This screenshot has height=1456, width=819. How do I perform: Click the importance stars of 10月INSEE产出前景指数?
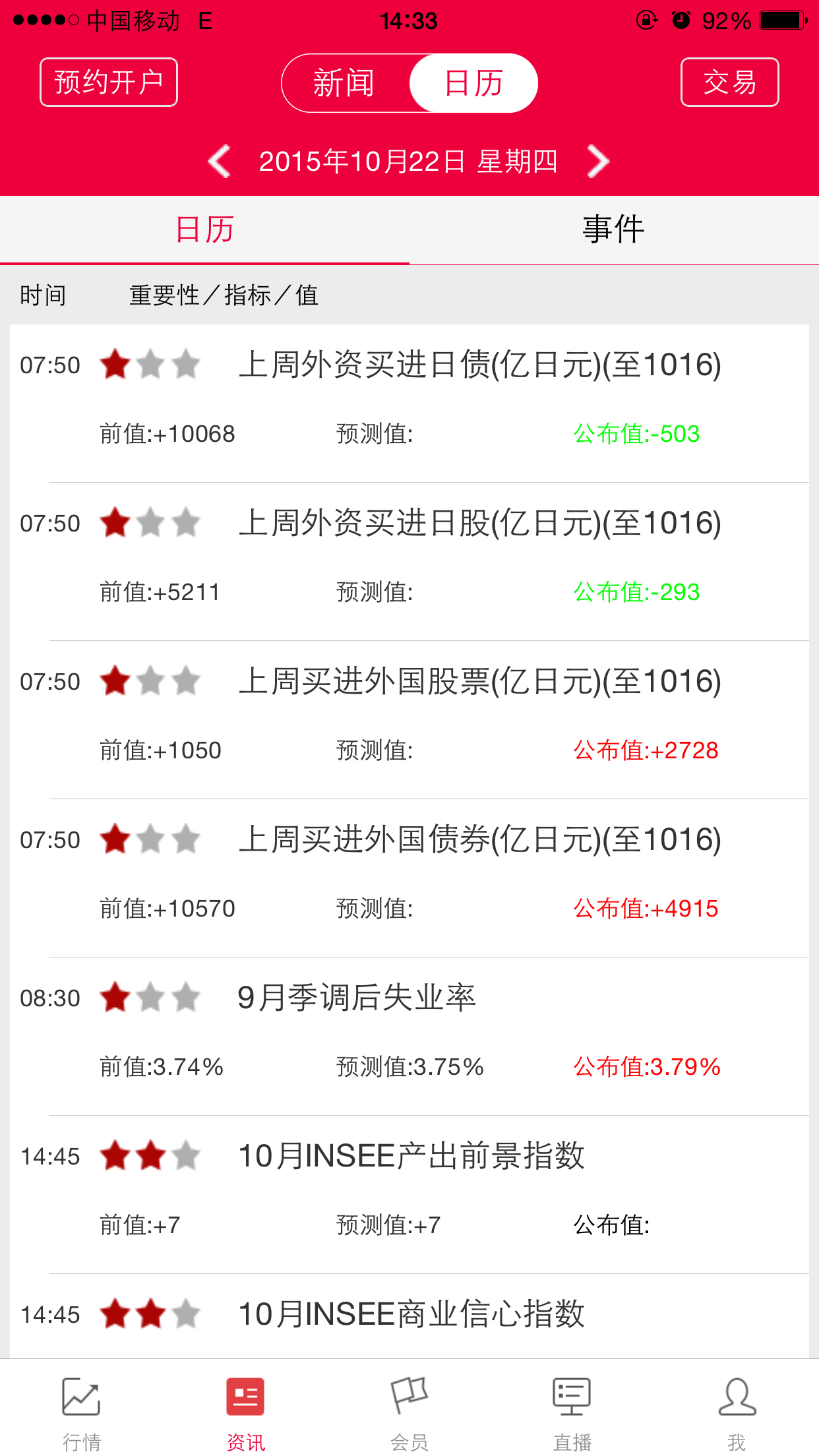[150, 1156]
